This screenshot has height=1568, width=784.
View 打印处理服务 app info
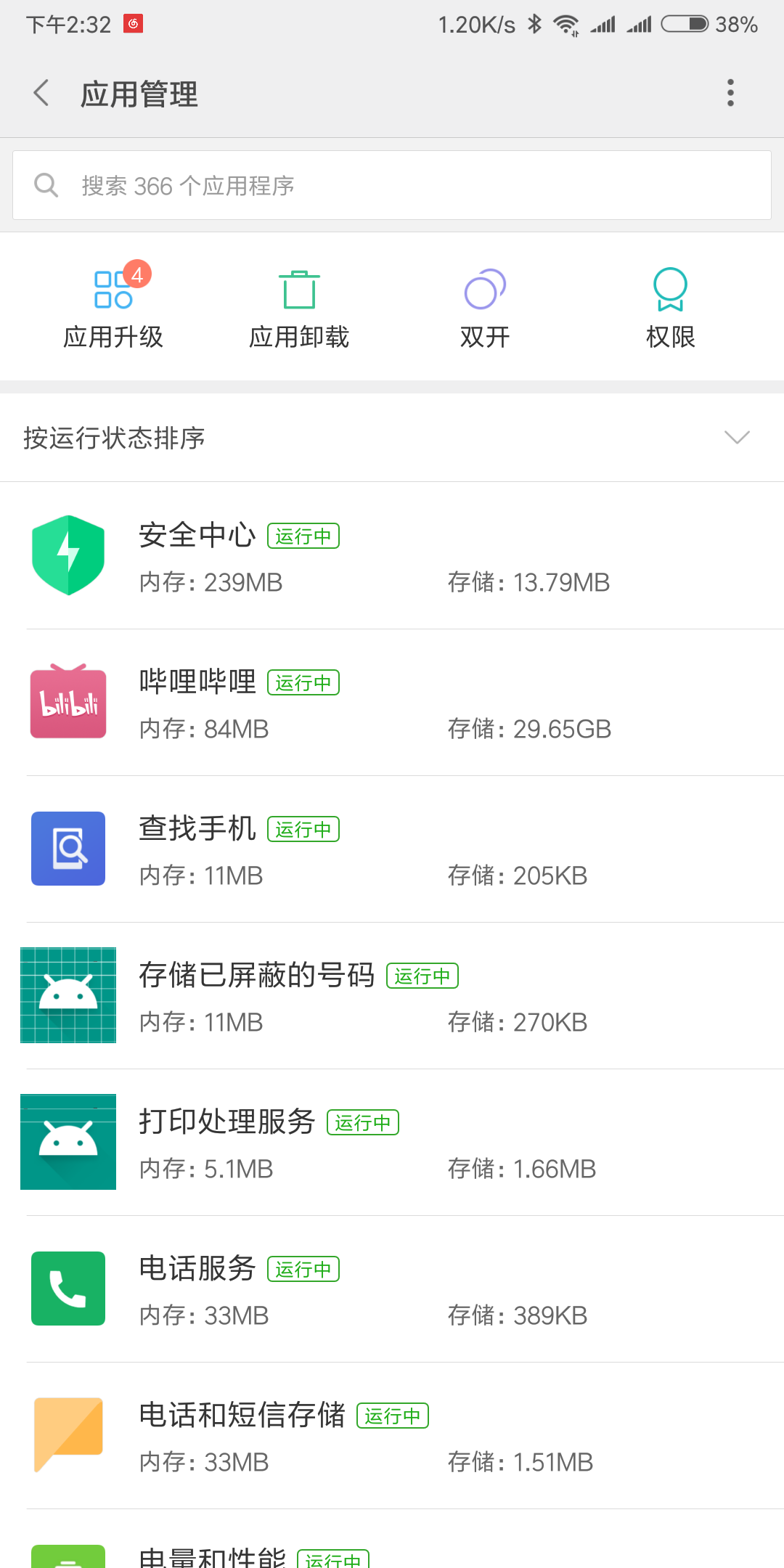pyautogui.click(x=392, y=1143)
